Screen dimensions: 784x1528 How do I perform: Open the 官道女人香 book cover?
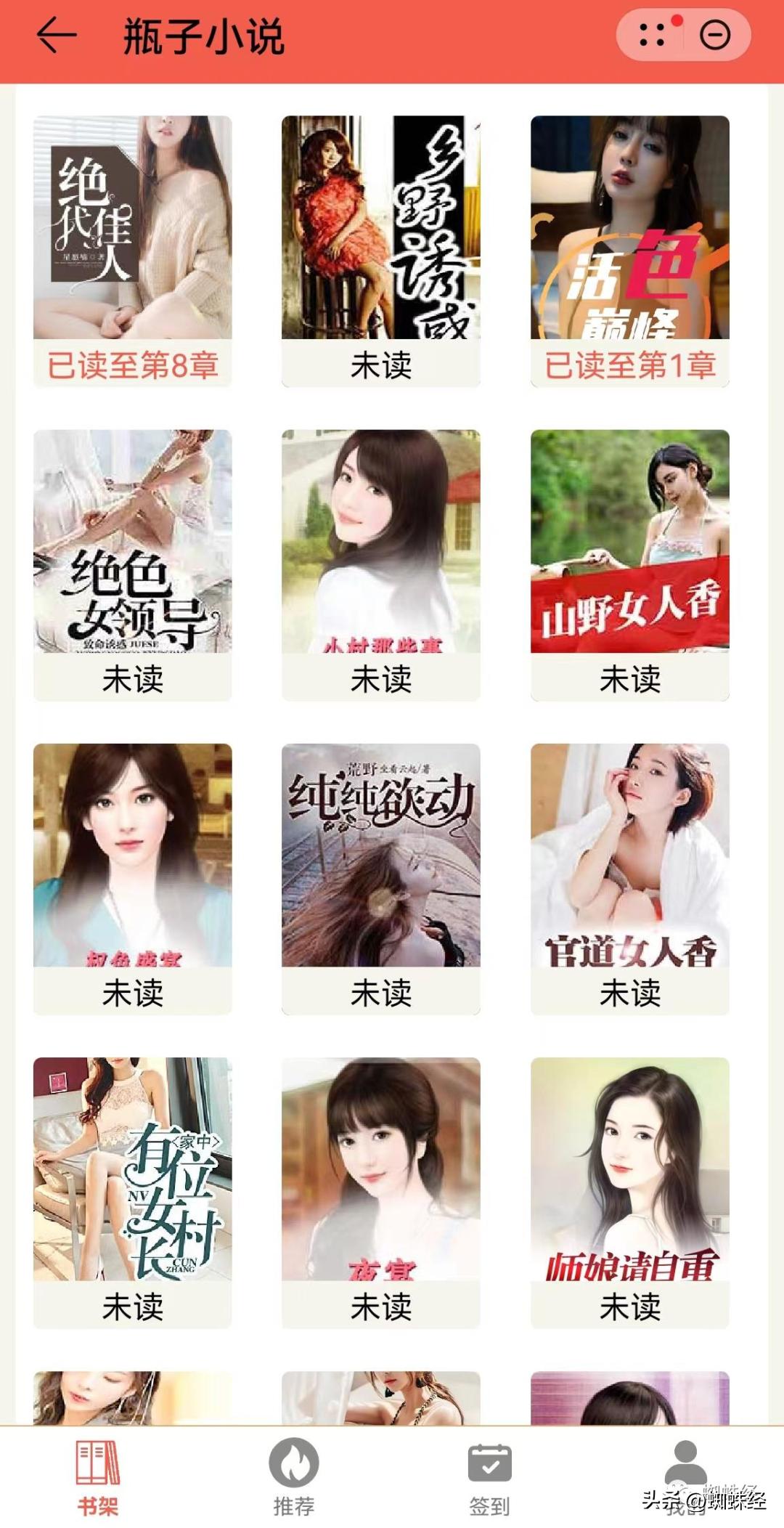coord(630,857)
